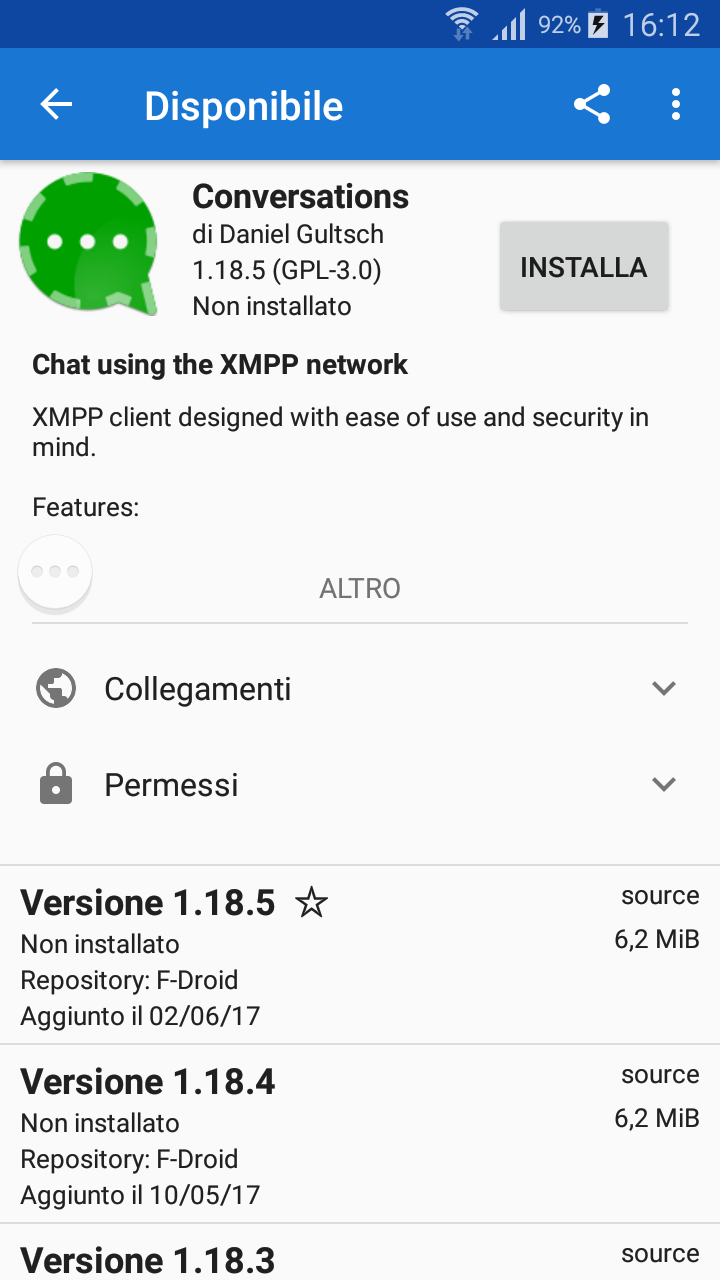Select Versione 1.18.5 entry
This screenshot has width=720, height=1280.
coord(360,955)
